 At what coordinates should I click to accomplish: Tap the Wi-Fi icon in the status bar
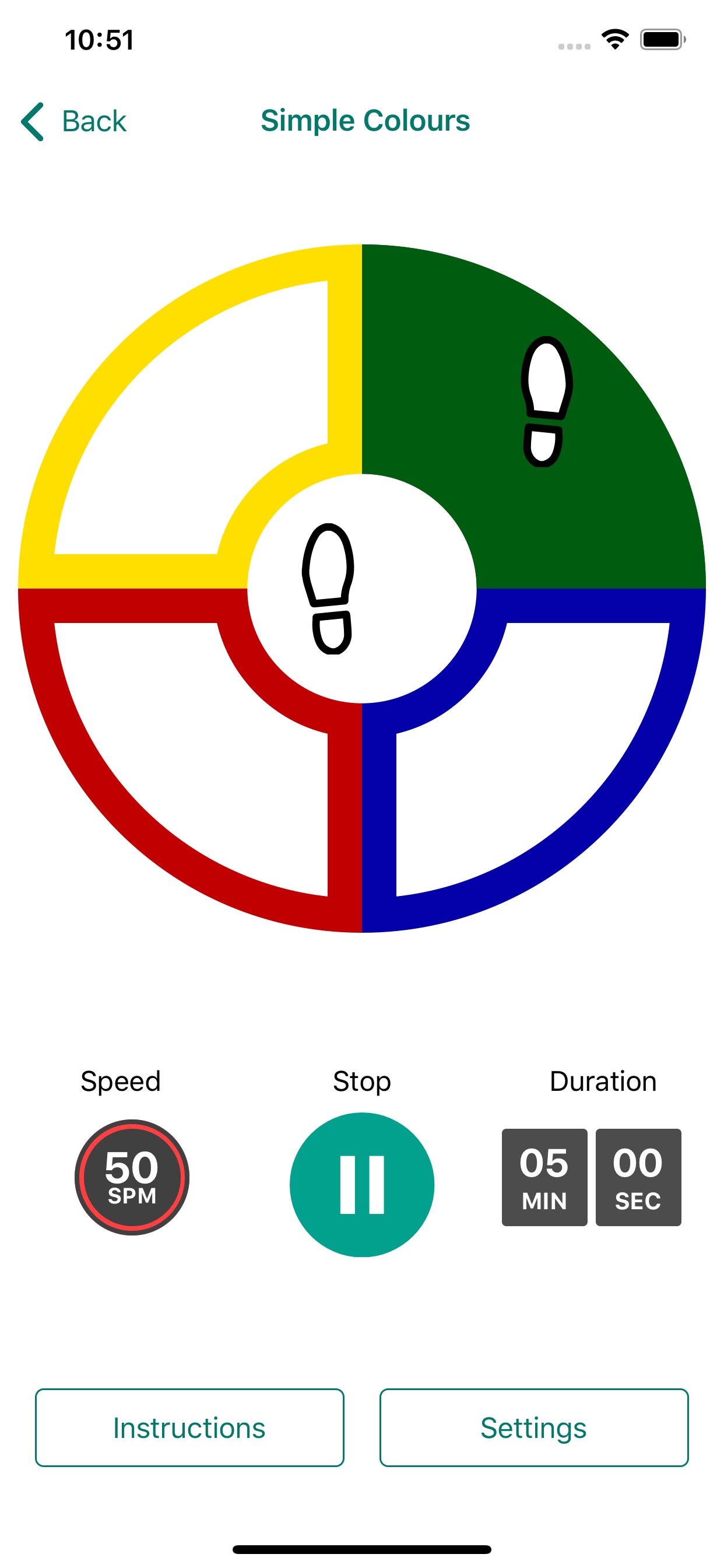point(615,39)
